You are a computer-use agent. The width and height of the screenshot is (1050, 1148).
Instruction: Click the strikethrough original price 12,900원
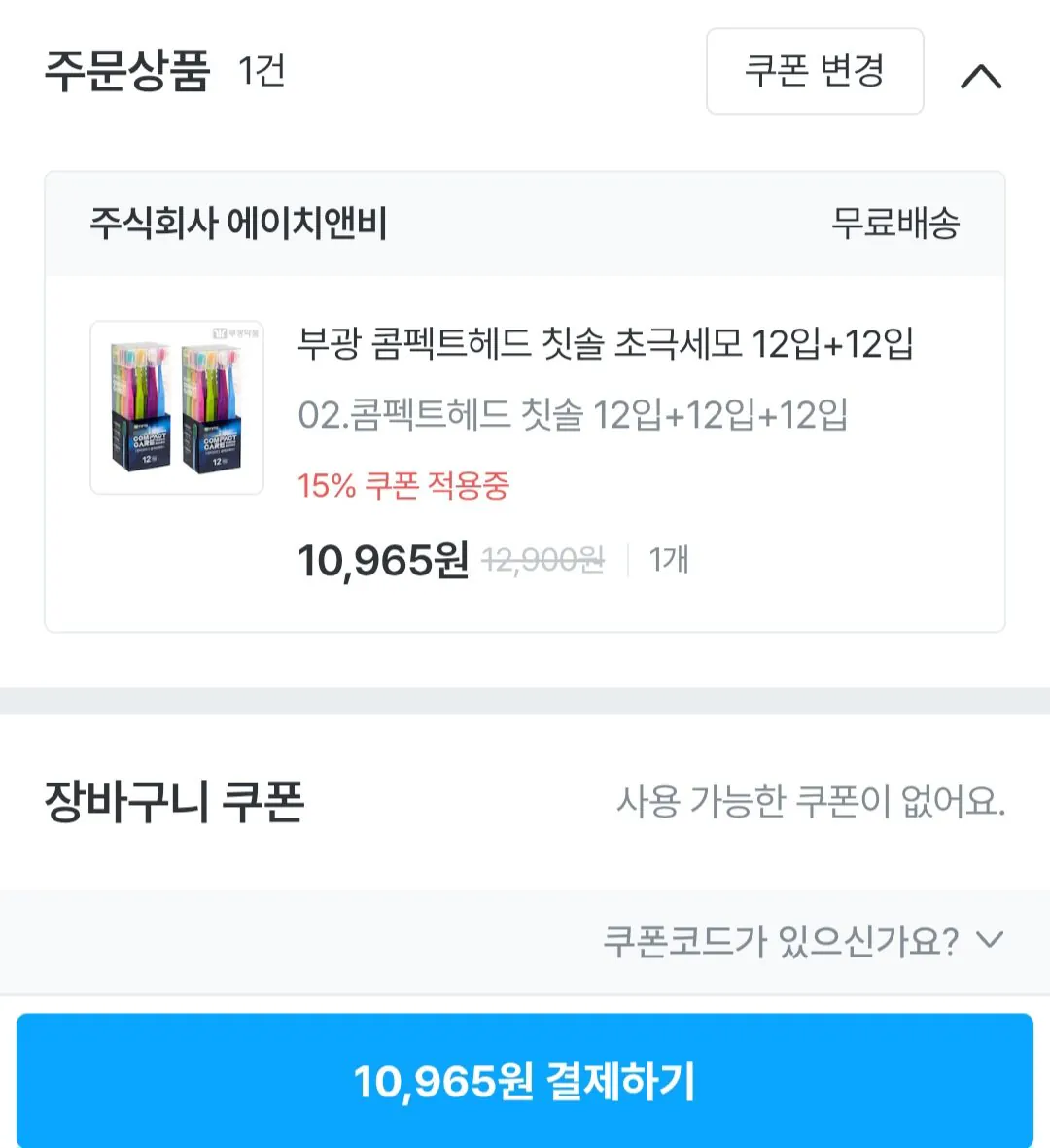[x=542, y=559]
